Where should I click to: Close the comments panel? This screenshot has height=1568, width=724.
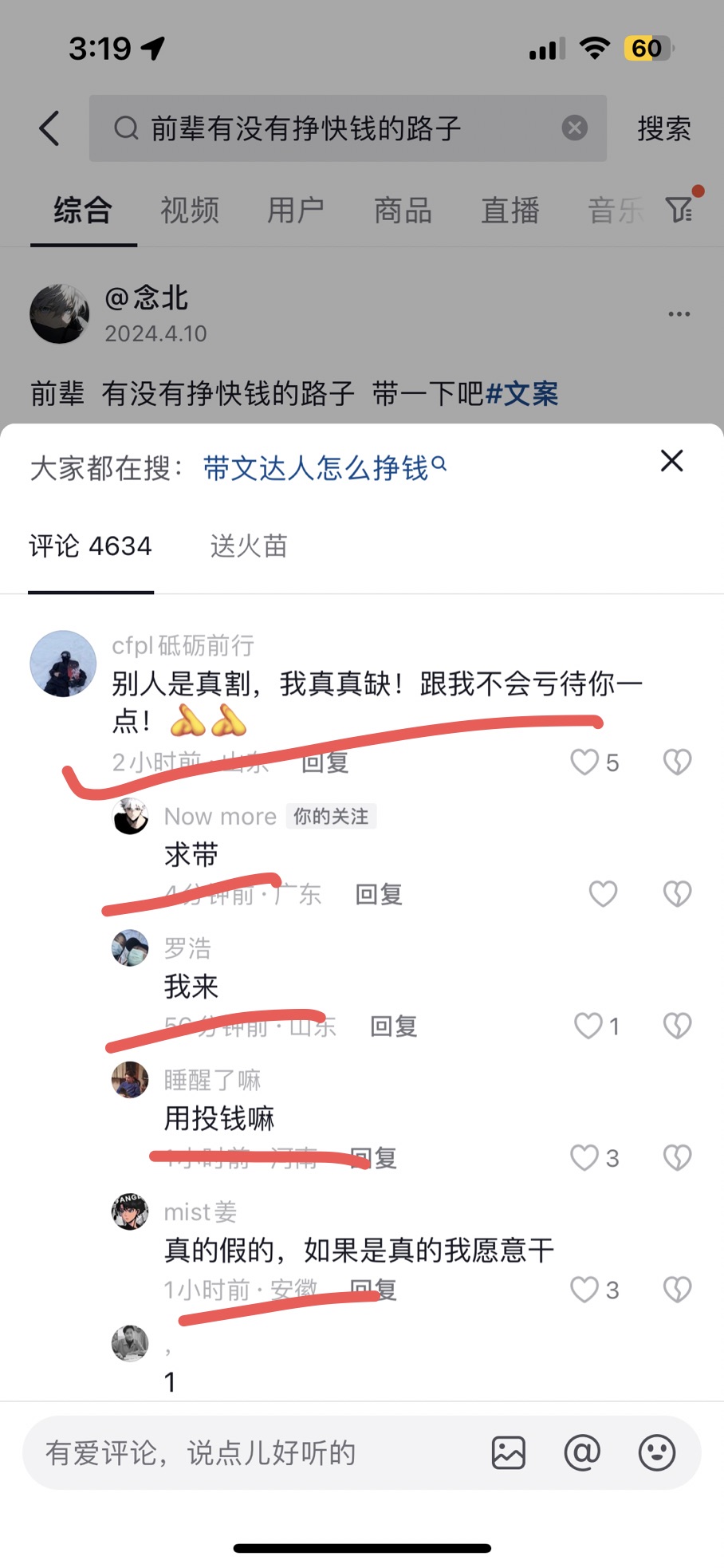[x=671, y=461]
